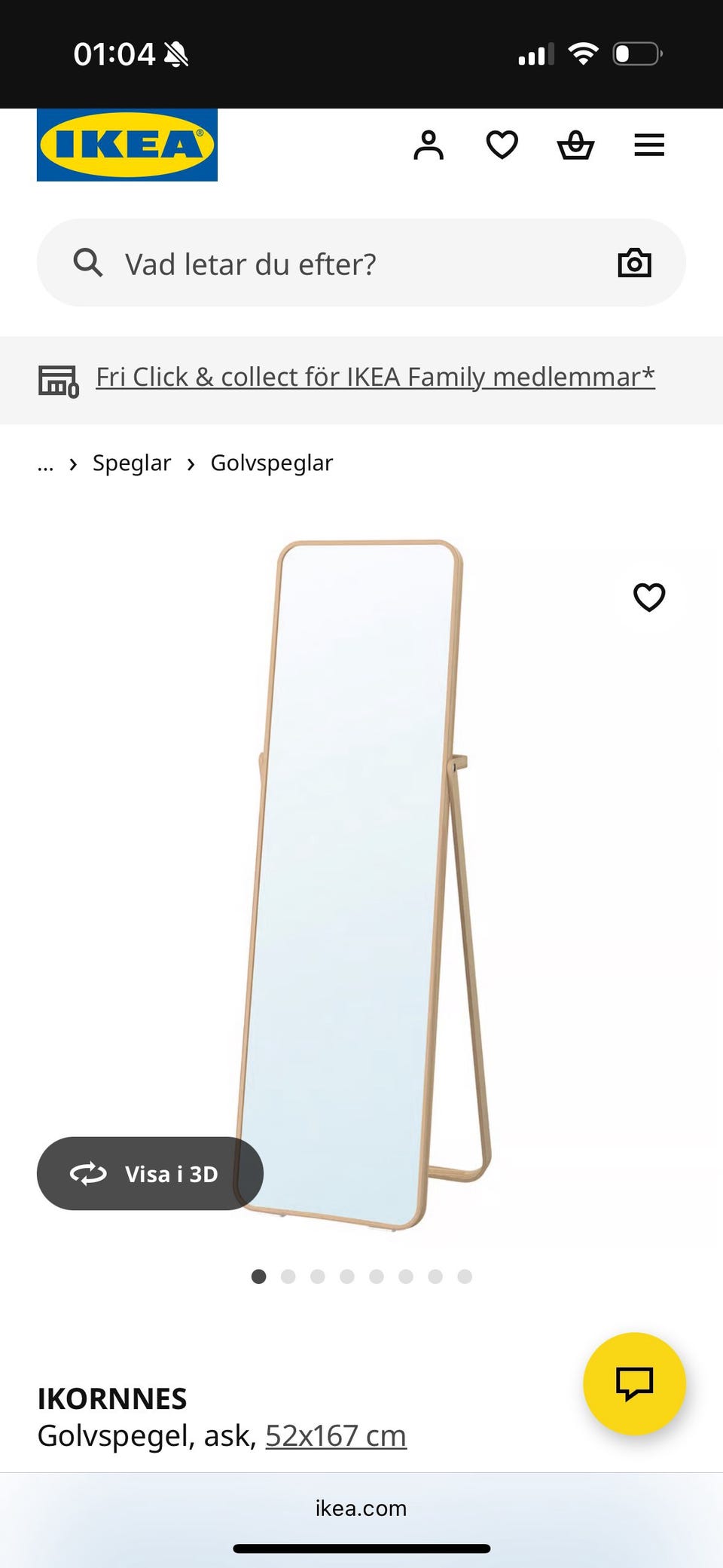Image resolution: width=723 pixels, height=1568 pixels.
Task: Open the favorites heart in the top bar
Action: click(x=501, y=145)
